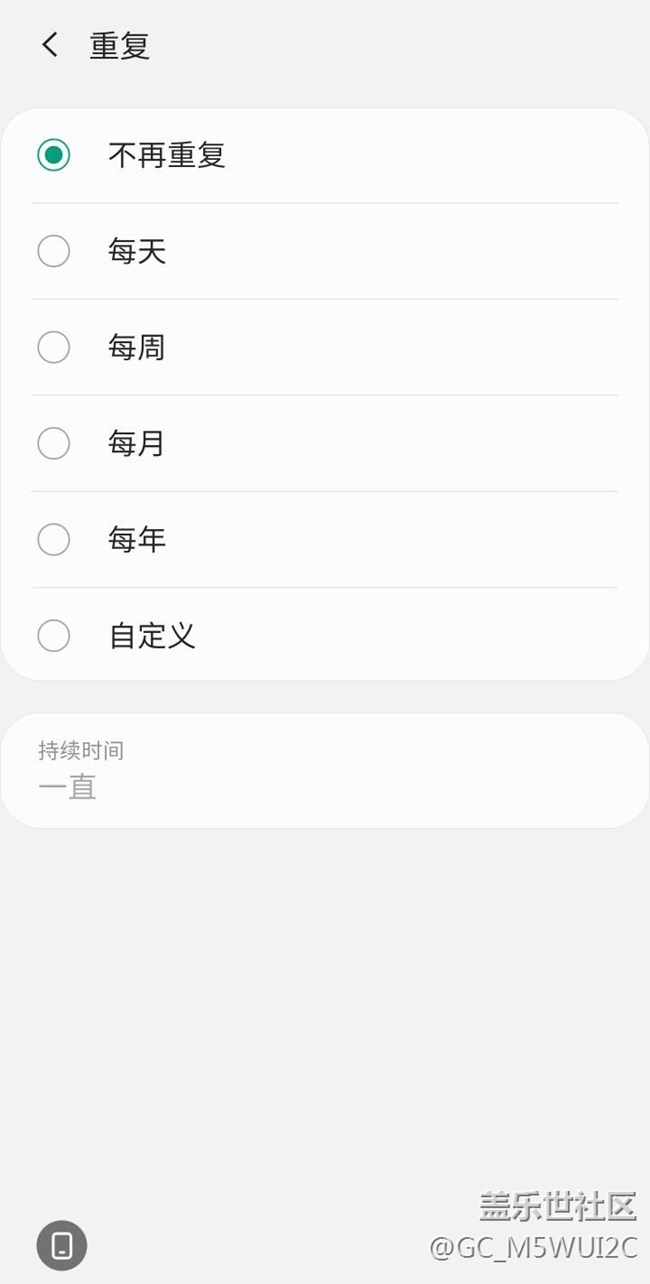Choose the 自定义 custom repeat option
Image resolution: width=650 pixels, height=1284 pixels.
(325, 635)
